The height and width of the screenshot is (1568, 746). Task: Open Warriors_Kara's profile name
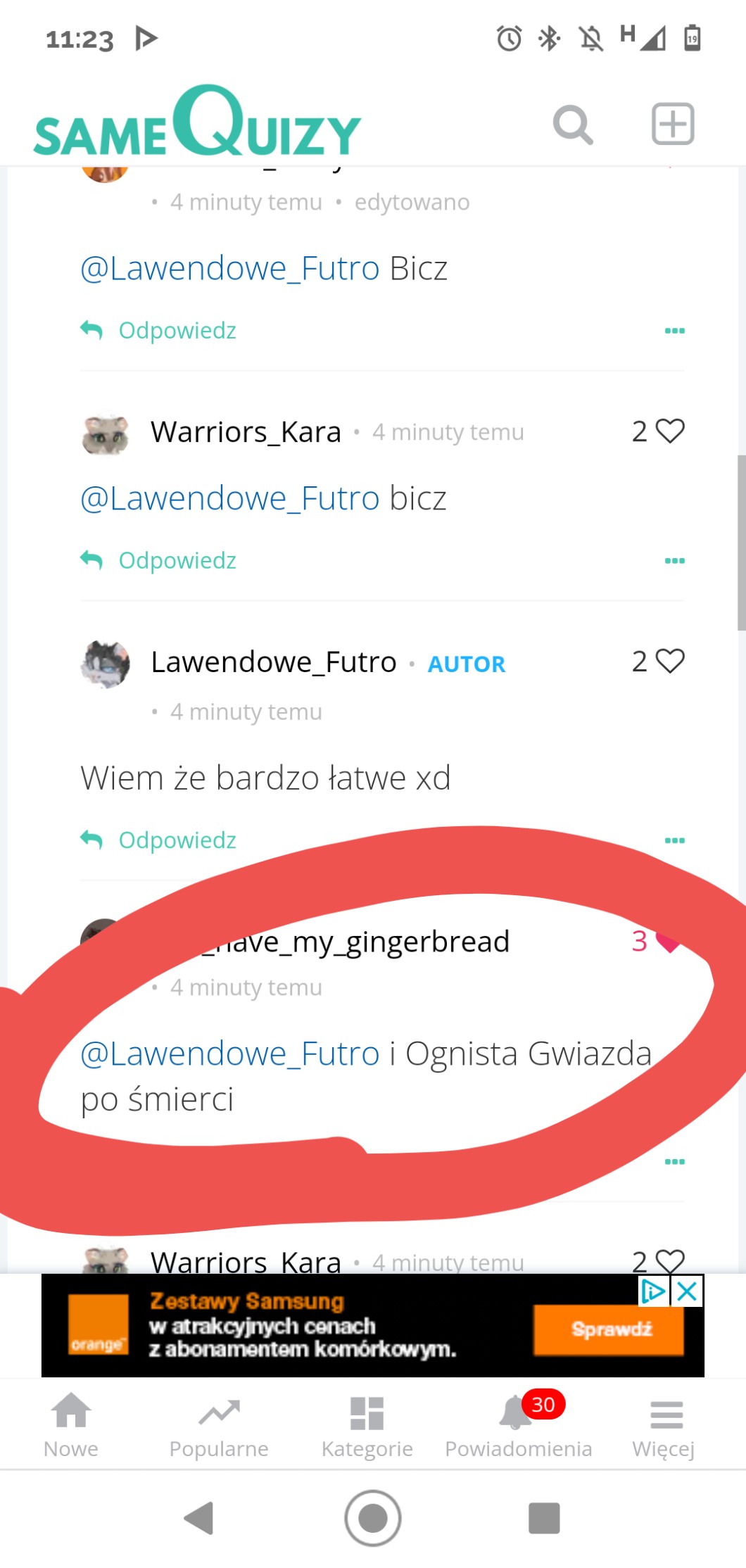click(246, 431)
